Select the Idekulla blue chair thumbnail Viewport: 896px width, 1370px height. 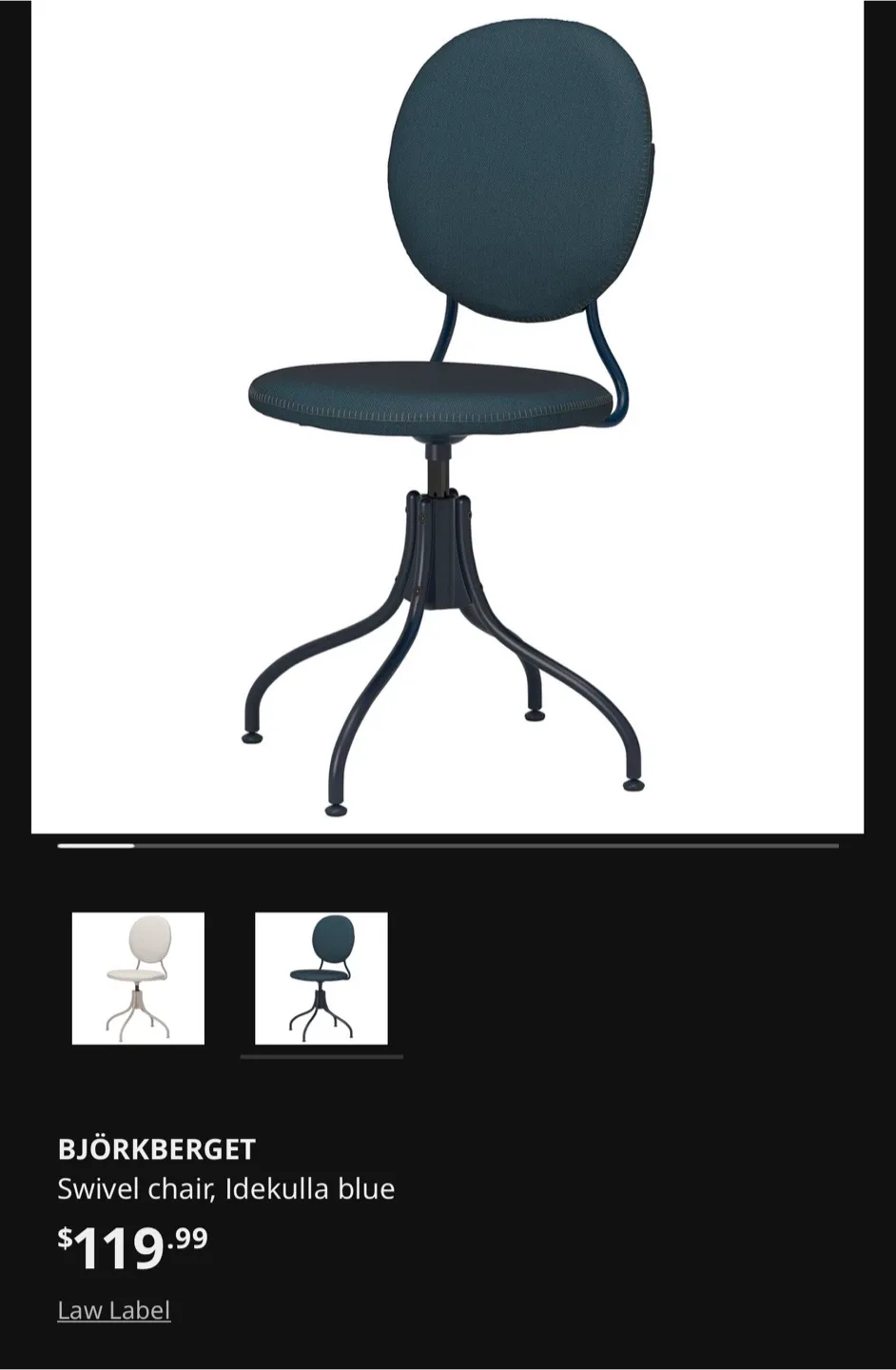pyautogui.click(x=321, y=978)
